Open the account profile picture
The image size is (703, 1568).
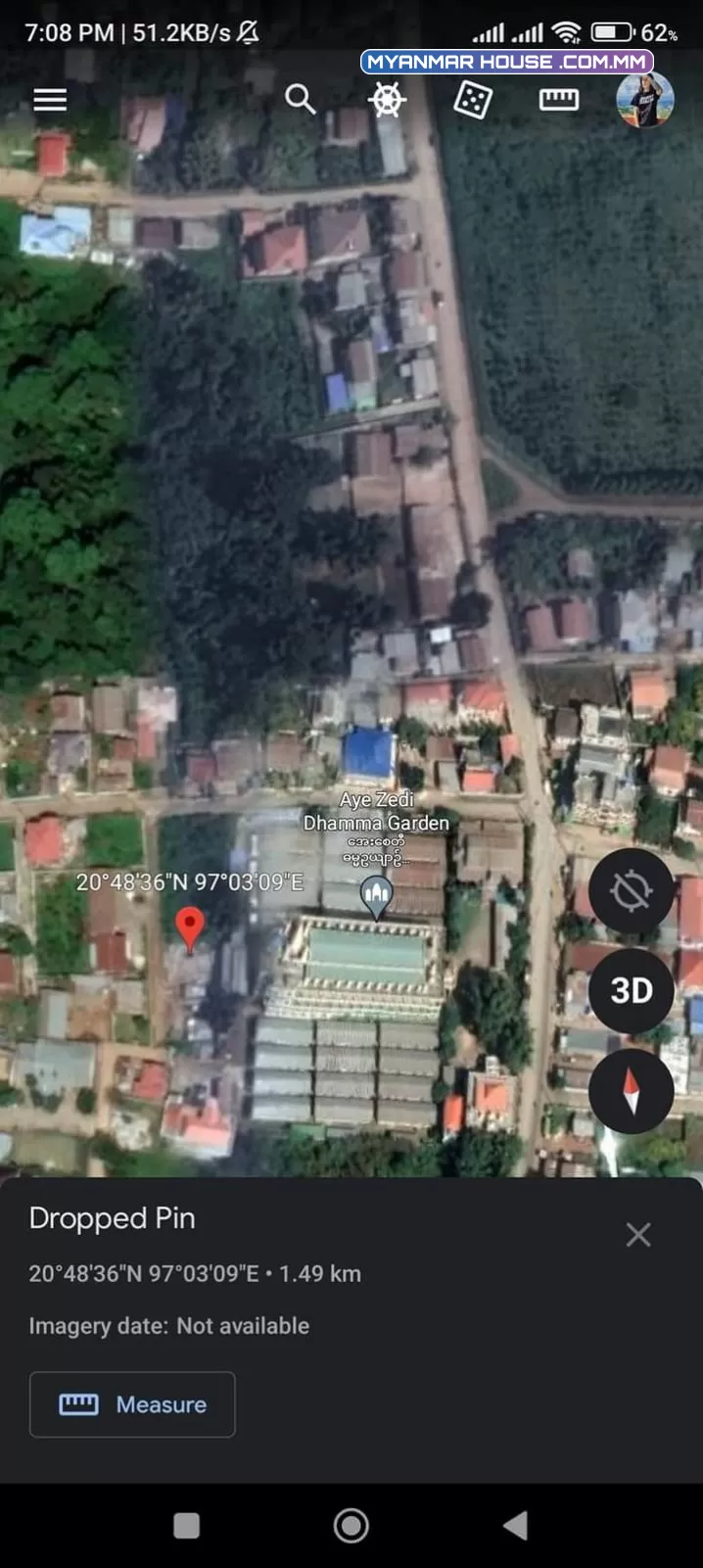coord(645,99)
